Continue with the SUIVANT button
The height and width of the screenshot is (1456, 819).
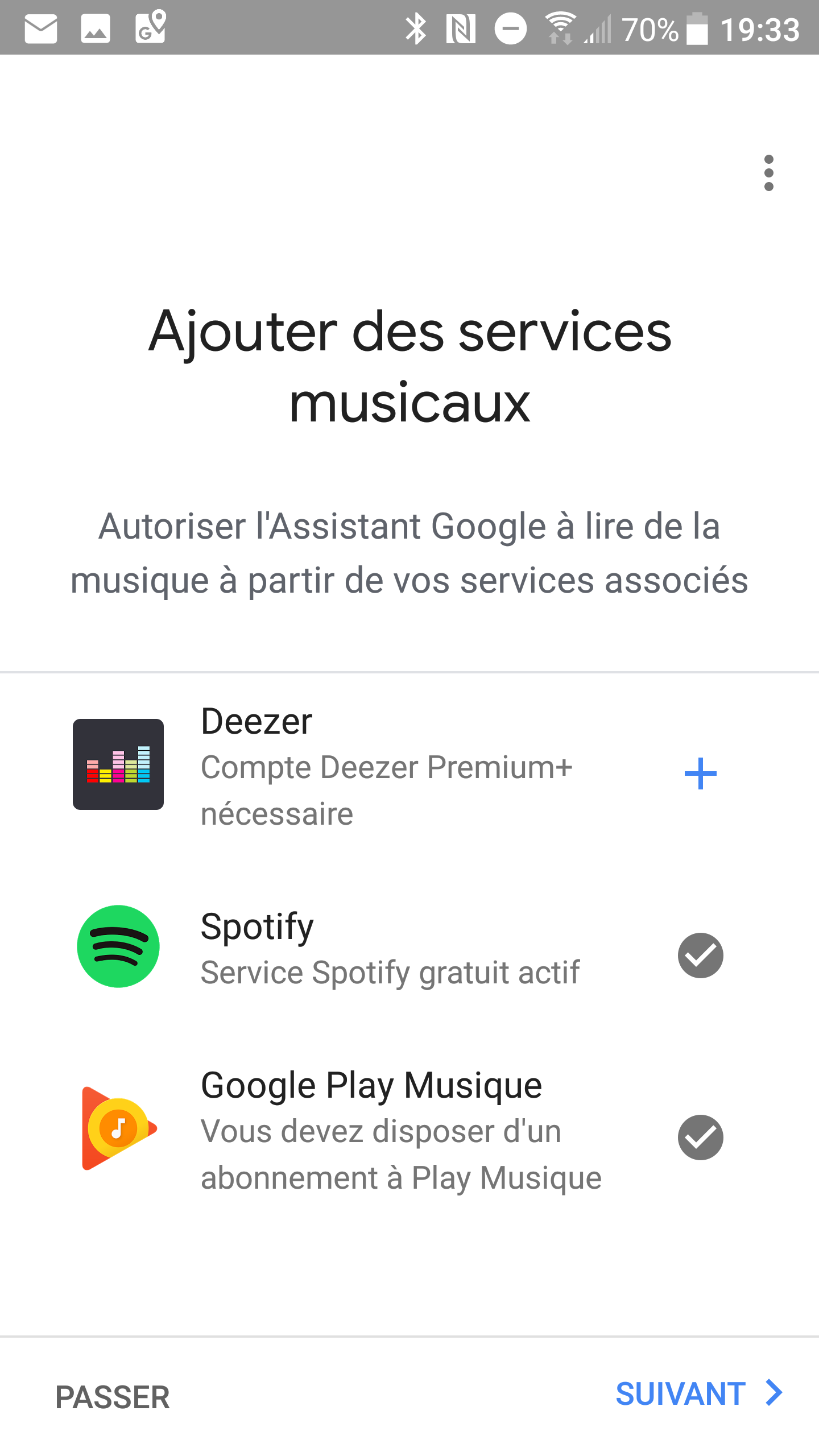tap(700, 1393)
